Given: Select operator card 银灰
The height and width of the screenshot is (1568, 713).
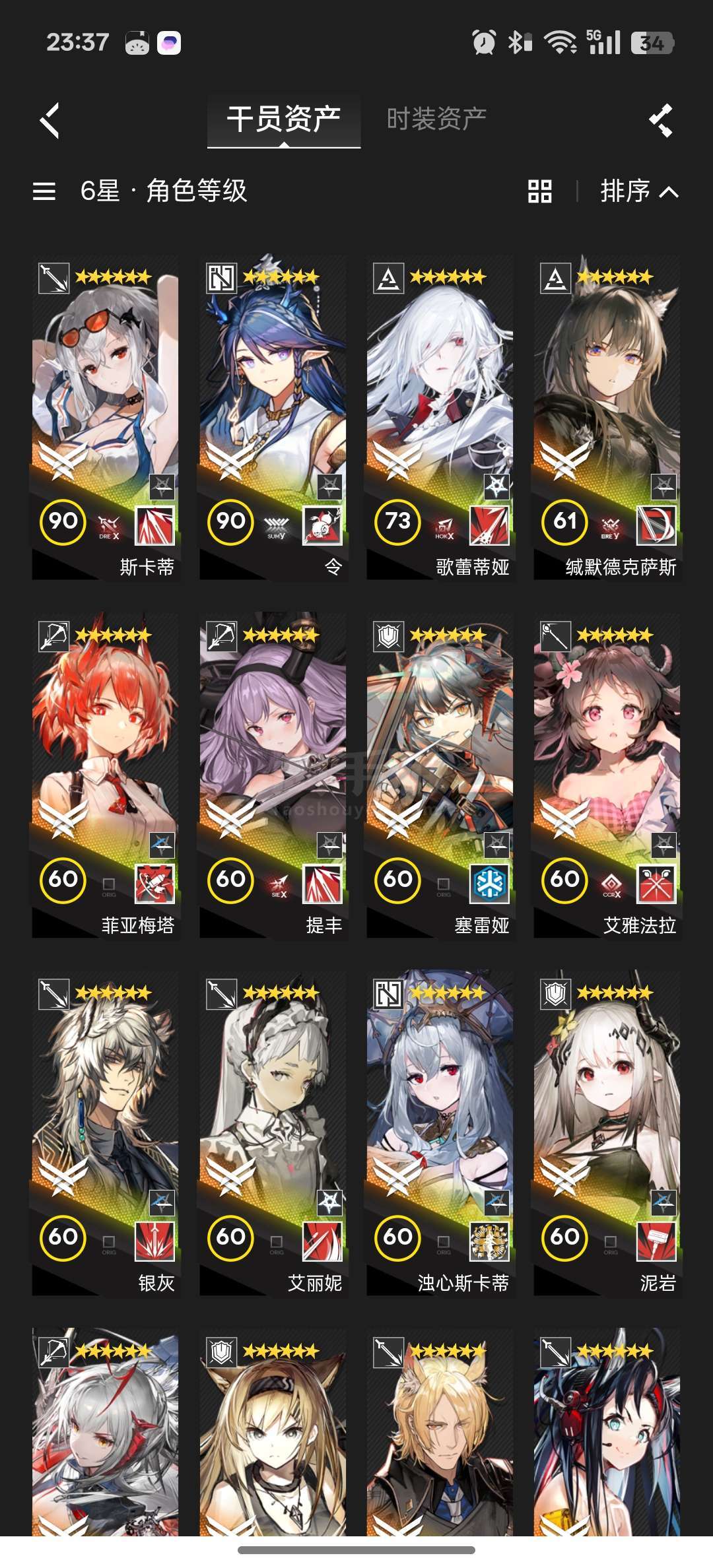Looking at the screenshot, I should (x=106, y=1134).
